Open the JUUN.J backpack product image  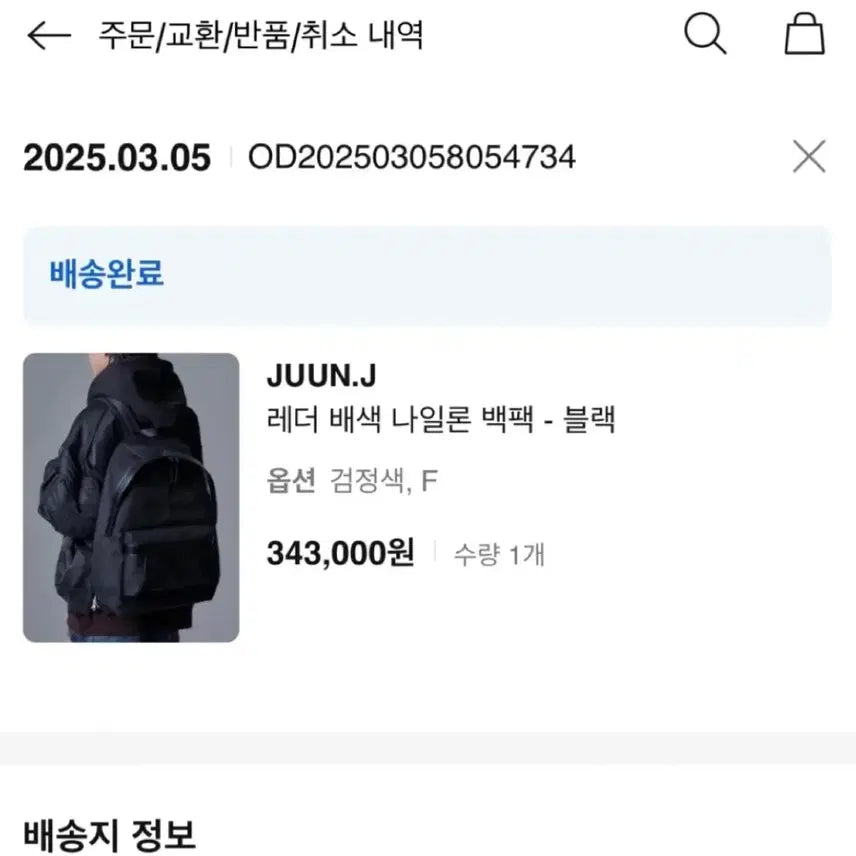(131, 497)
